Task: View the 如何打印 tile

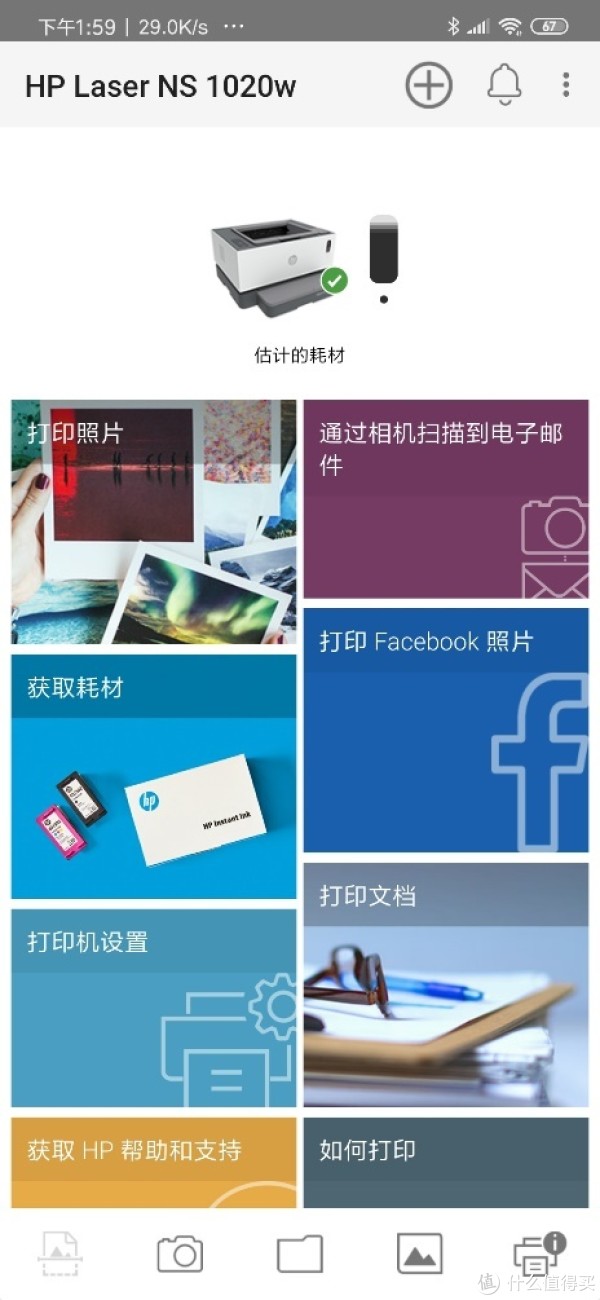Action: (445, 1162)
